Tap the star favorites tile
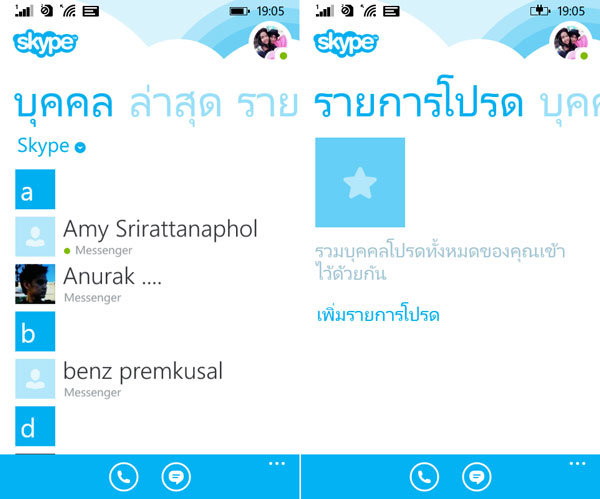This screenshot has height=499, width=600. [360, 182]
